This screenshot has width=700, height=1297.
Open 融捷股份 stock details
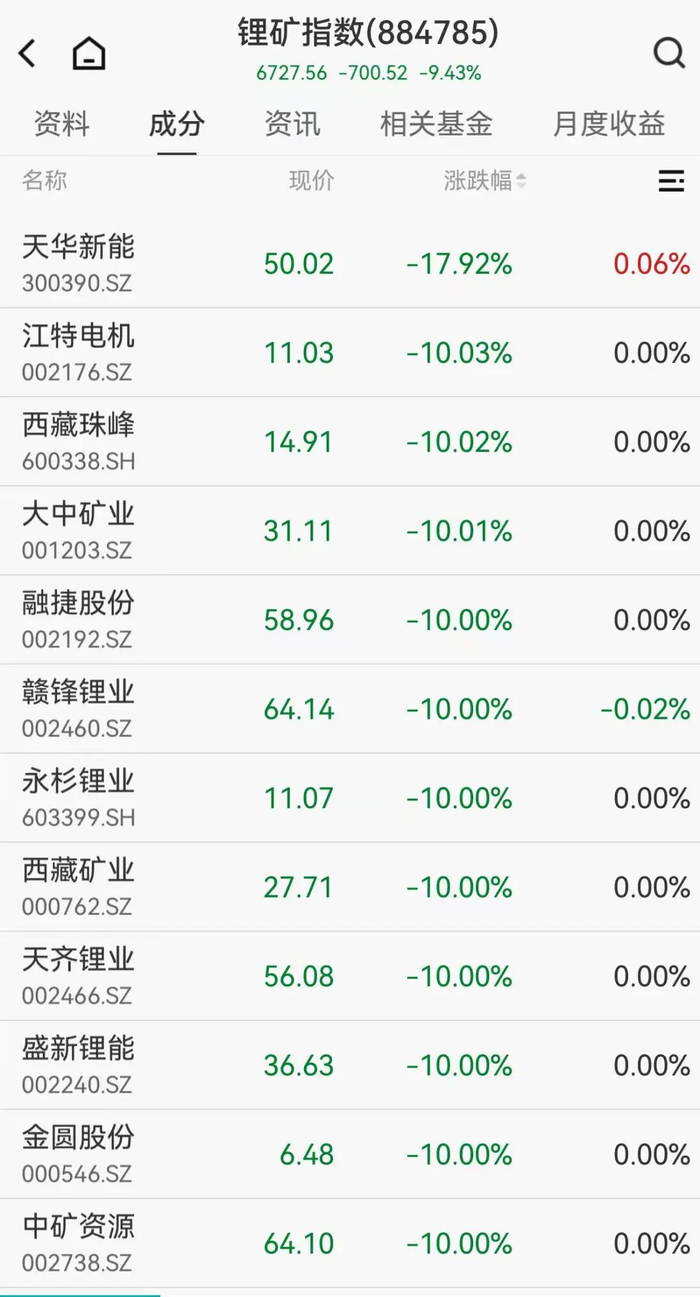tap(350, 620)
